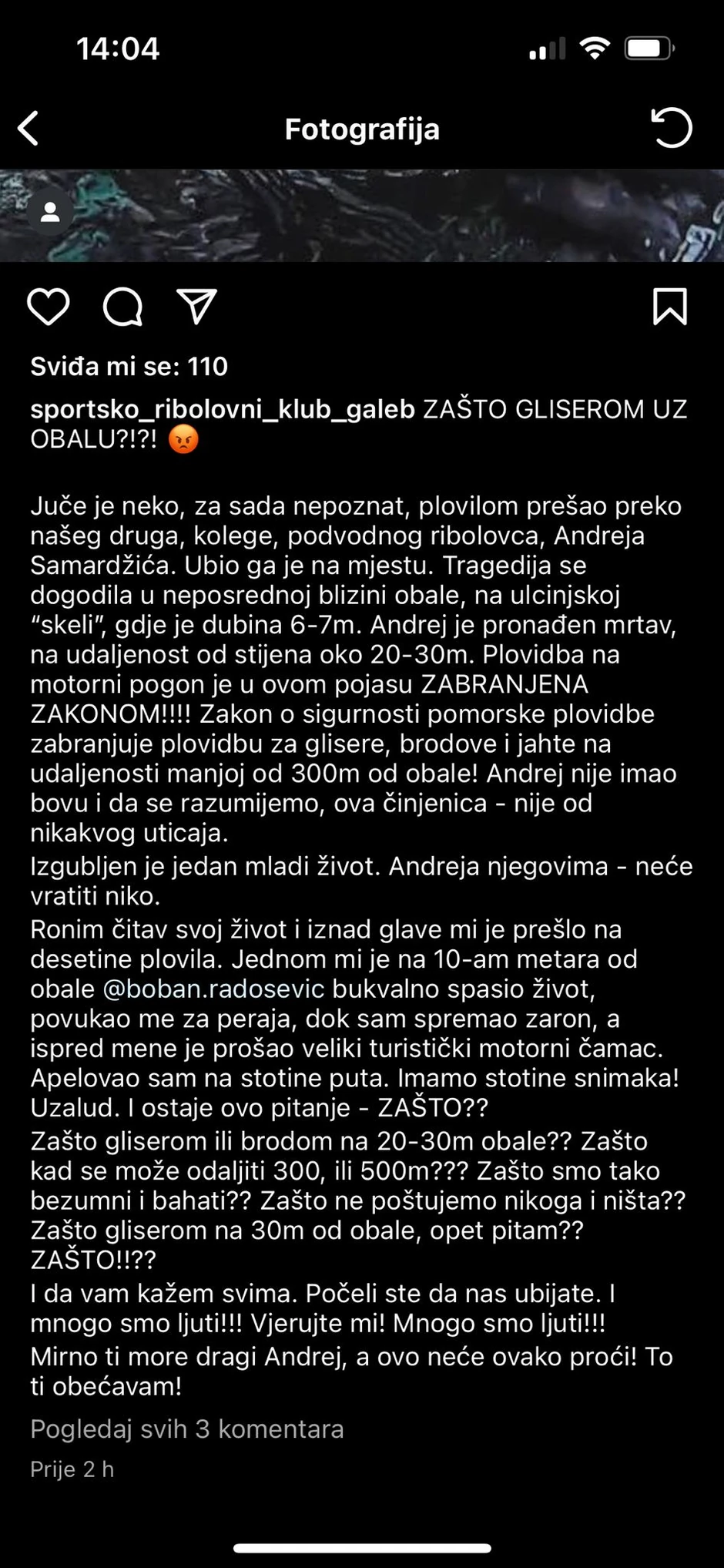Show tagged people icon on the photo
The height and width of the screenshot is (1568, 724).
(x=51, y=212)
